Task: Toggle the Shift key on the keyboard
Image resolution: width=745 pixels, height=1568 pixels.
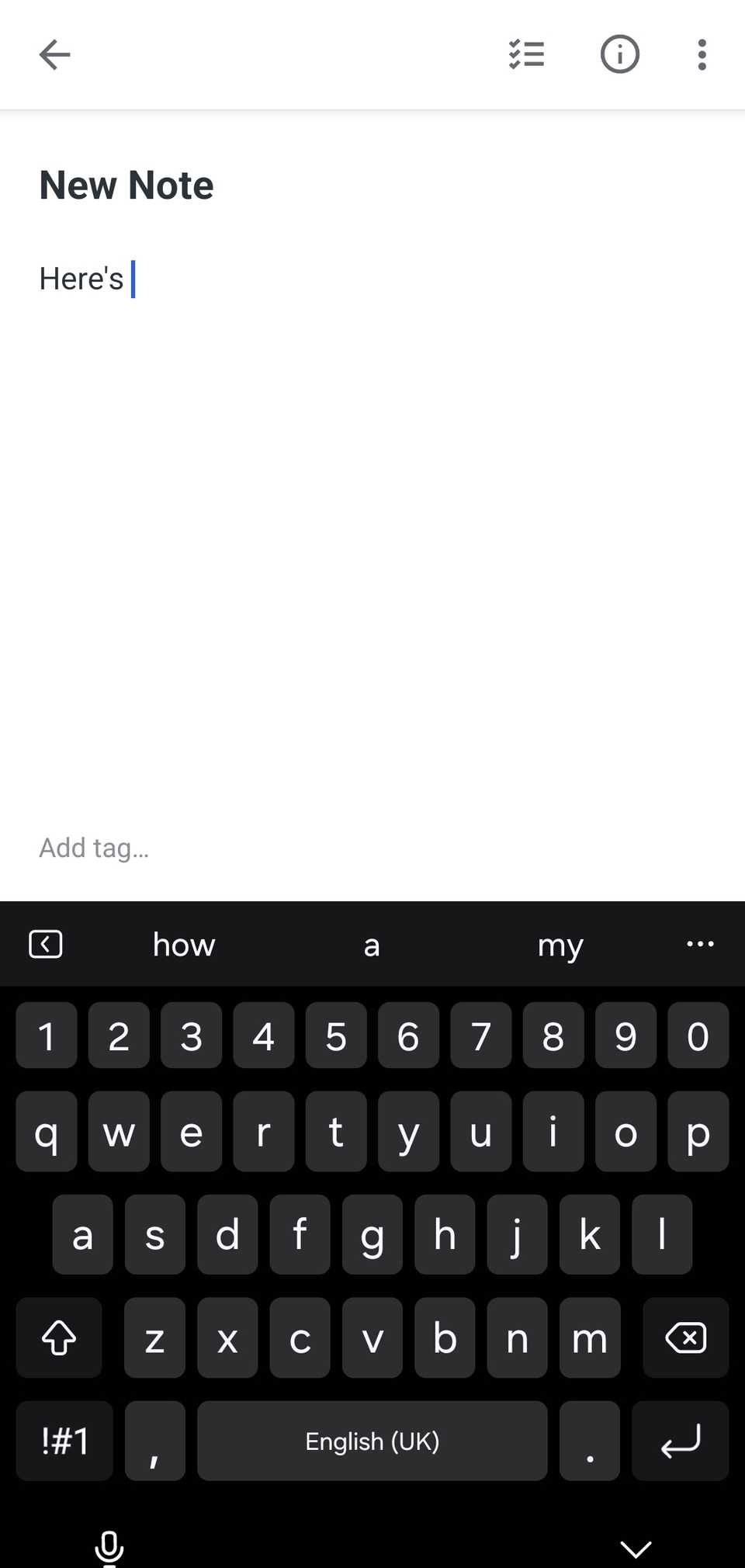Action: [58, 1338]
